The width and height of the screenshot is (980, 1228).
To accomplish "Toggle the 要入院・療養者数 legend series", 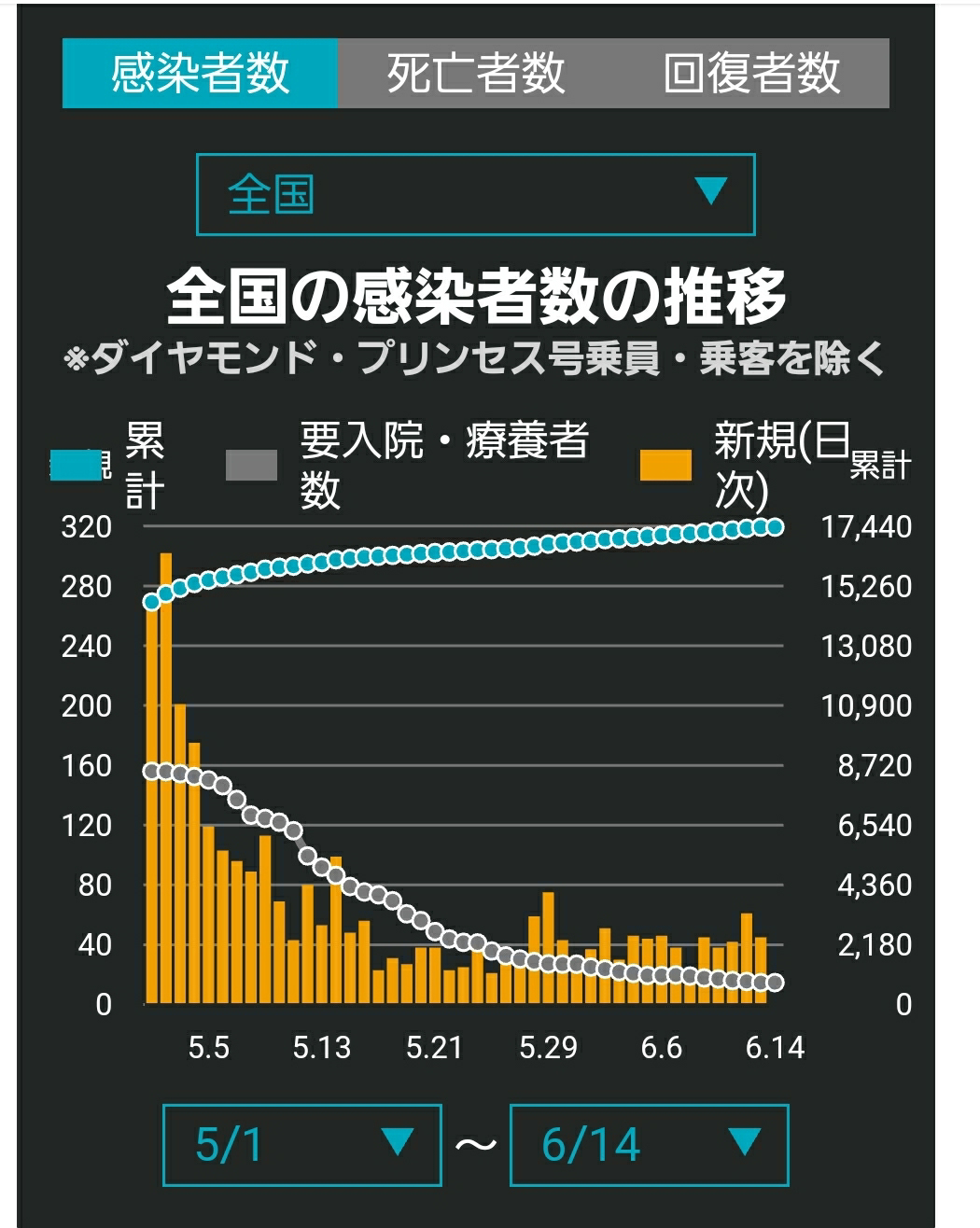I will (407, 465).
